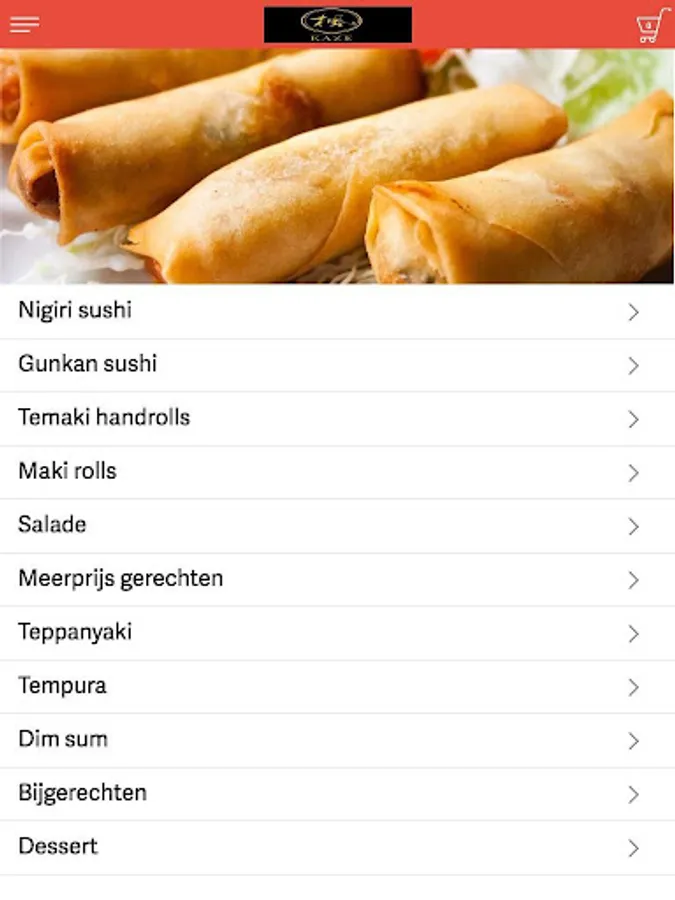Viewport: 675px width, 900px height.
Task: View Temaki handrolls menu
Action: (x=337, y=418)
